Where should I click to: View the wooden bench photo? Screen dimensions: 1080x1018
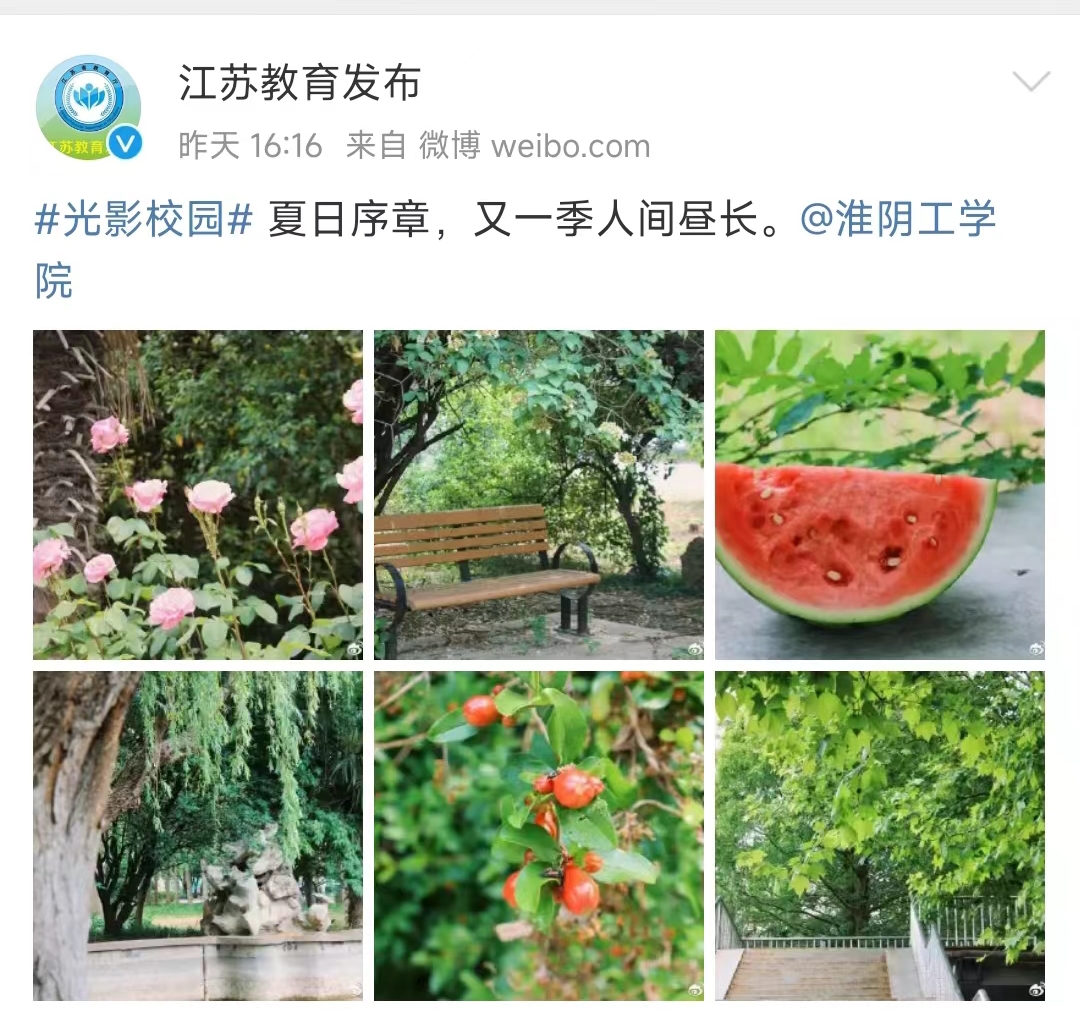[x=538, y=495]
